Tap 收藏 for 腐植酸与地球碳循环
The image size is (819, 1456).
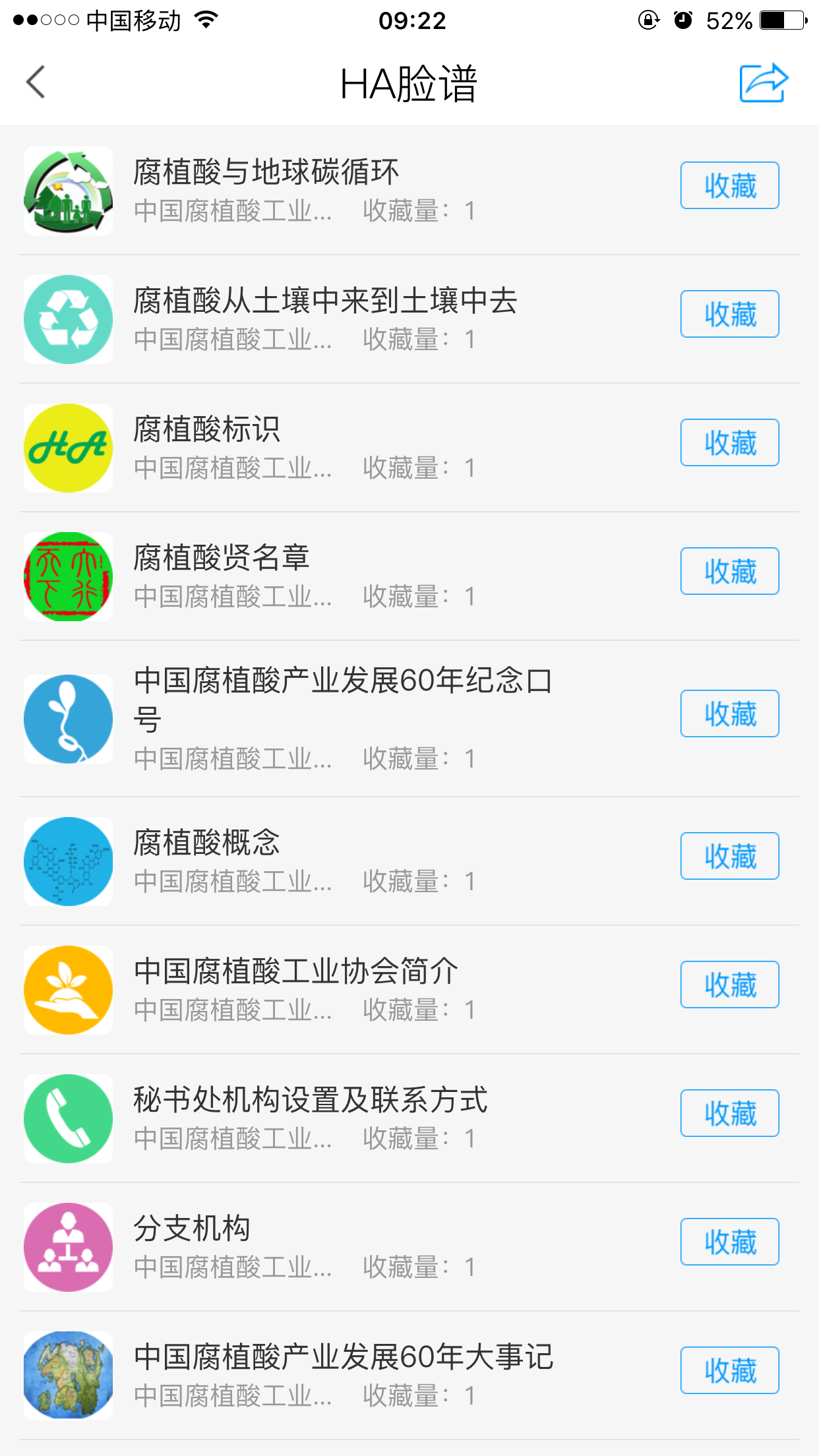coord(729,185)
